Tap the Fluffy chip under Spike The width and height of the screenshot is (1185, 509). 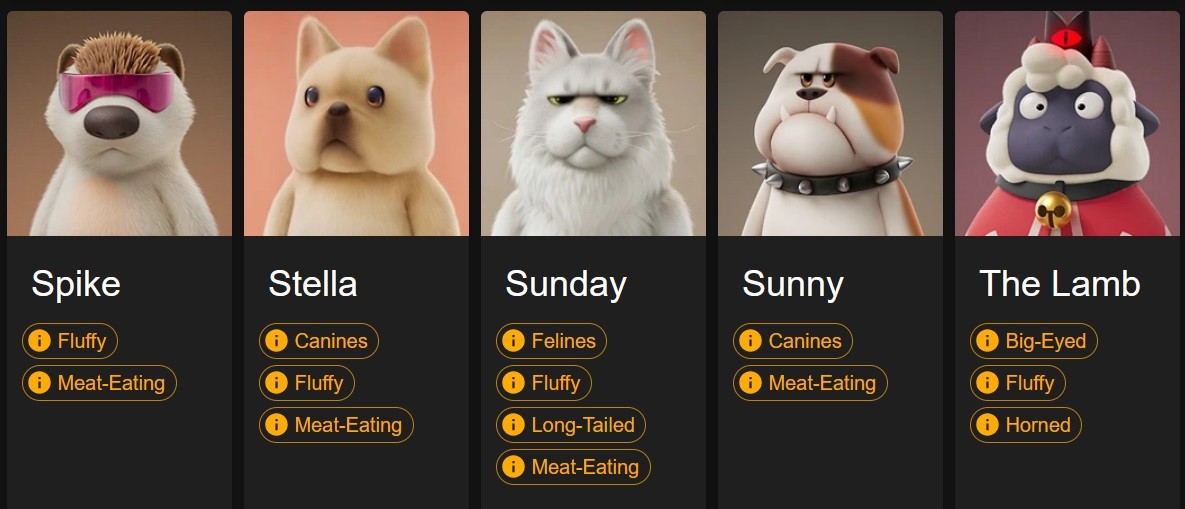pyautogui.click(x=70, y=341)
